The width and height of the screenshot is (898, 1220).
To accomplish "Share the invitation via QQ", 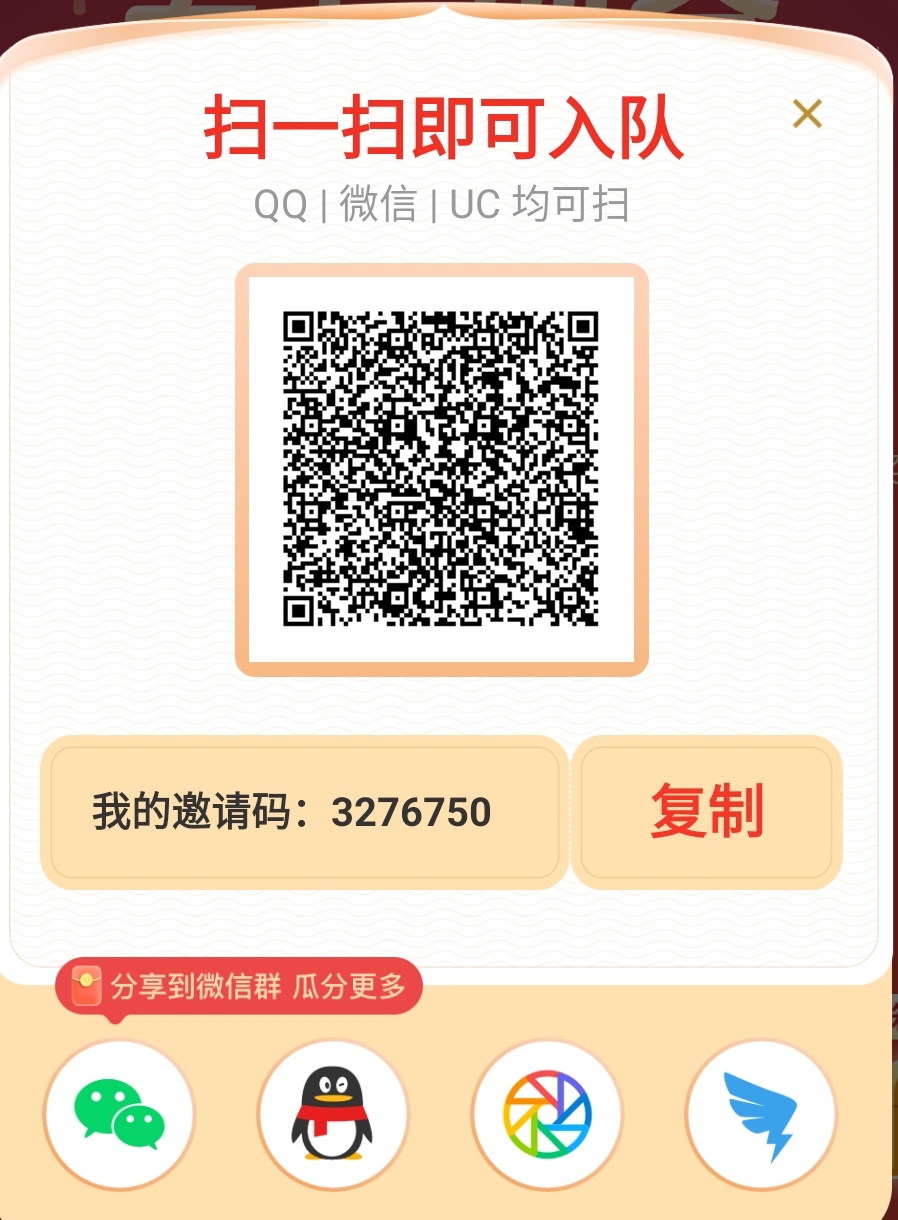I will pos(332,1113).
